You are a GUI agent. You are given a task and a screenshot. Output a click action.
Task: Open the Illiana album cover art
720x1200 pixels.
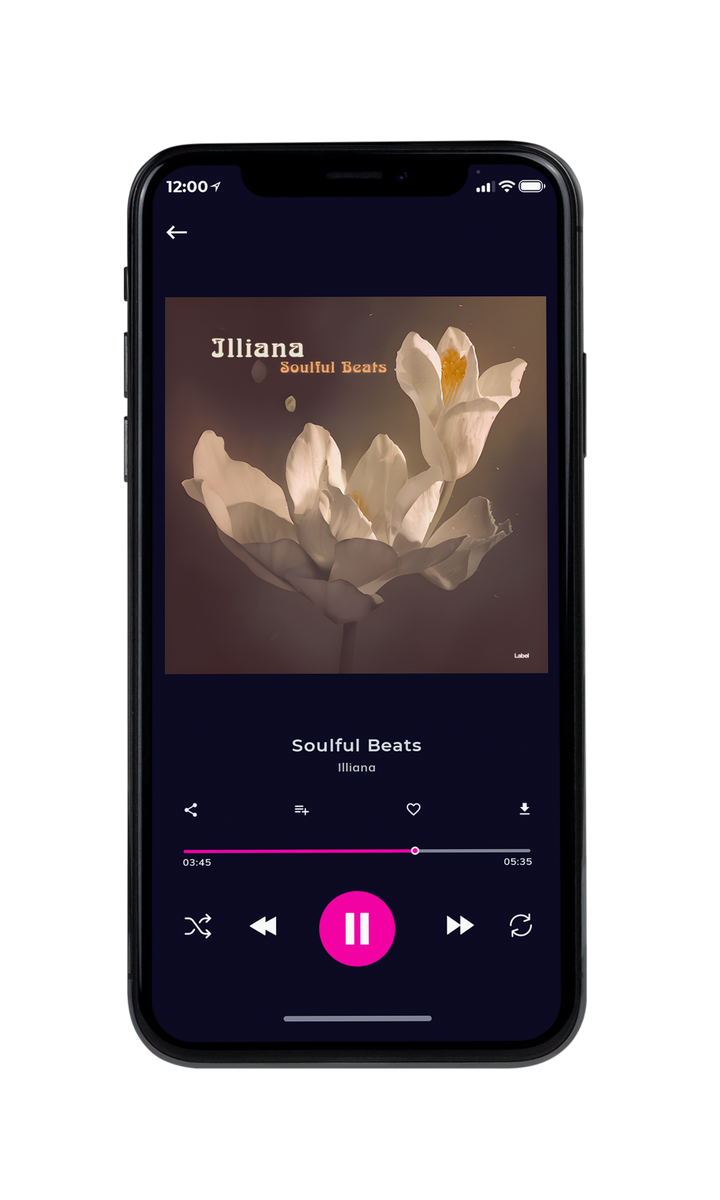point(356,485)
